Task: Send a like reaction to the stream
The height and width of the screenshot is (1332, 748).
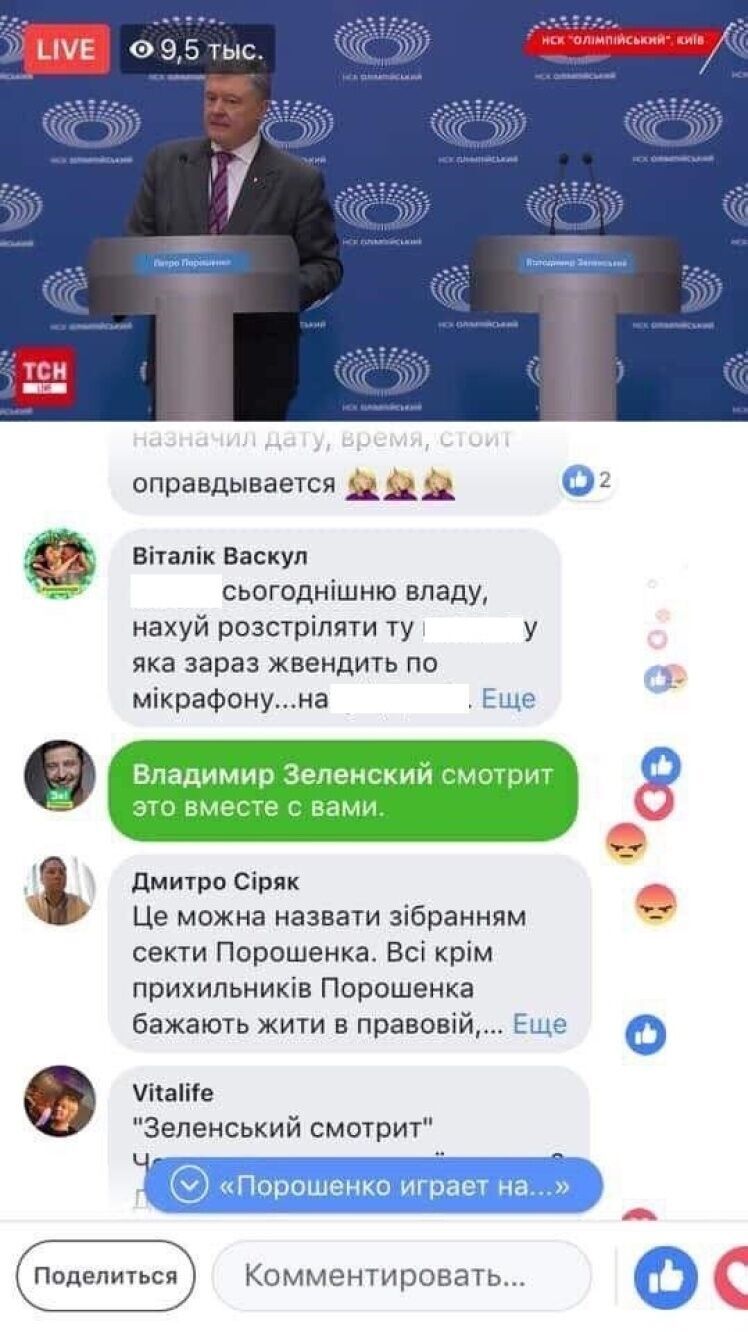Action: point(666,1277)
